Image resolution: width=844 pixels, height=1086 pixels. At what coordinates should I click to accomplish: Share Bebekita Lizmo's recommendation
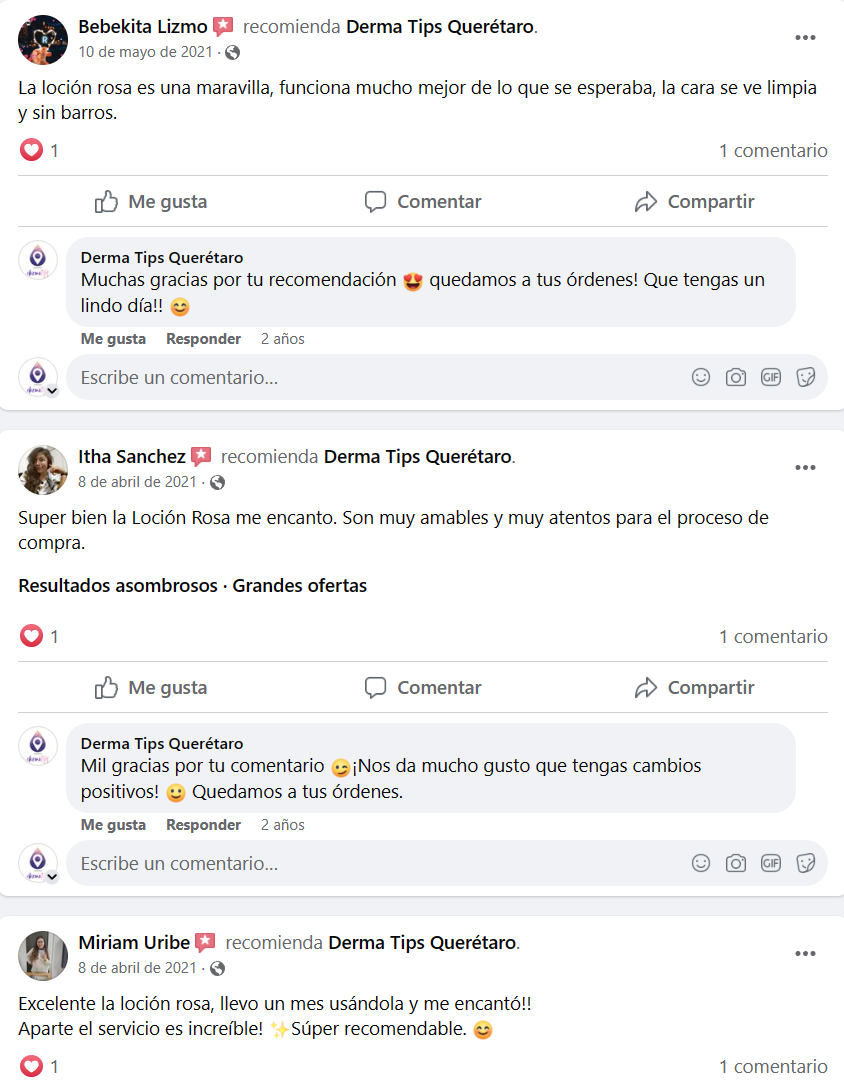coord(694,202)
